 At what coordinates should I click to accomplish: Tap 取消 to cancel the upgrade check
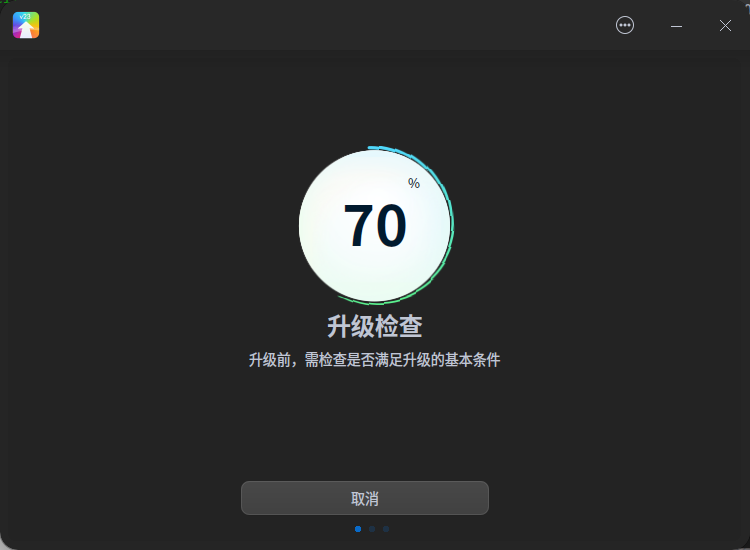(x=364, y=498)
